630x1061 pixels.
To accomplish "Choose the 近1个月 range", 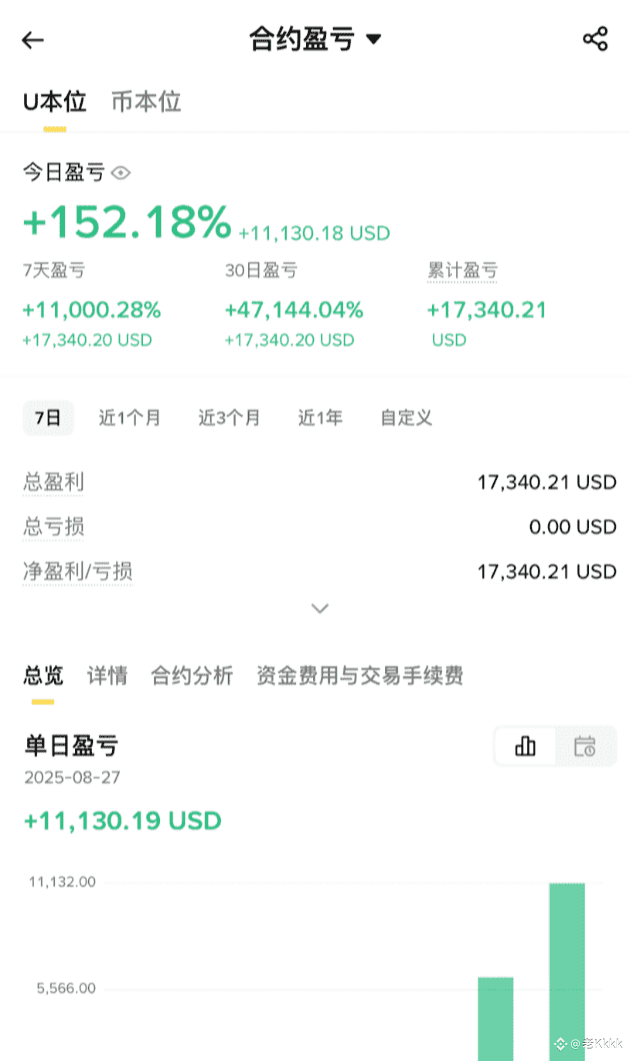I will tap(129, 417).
